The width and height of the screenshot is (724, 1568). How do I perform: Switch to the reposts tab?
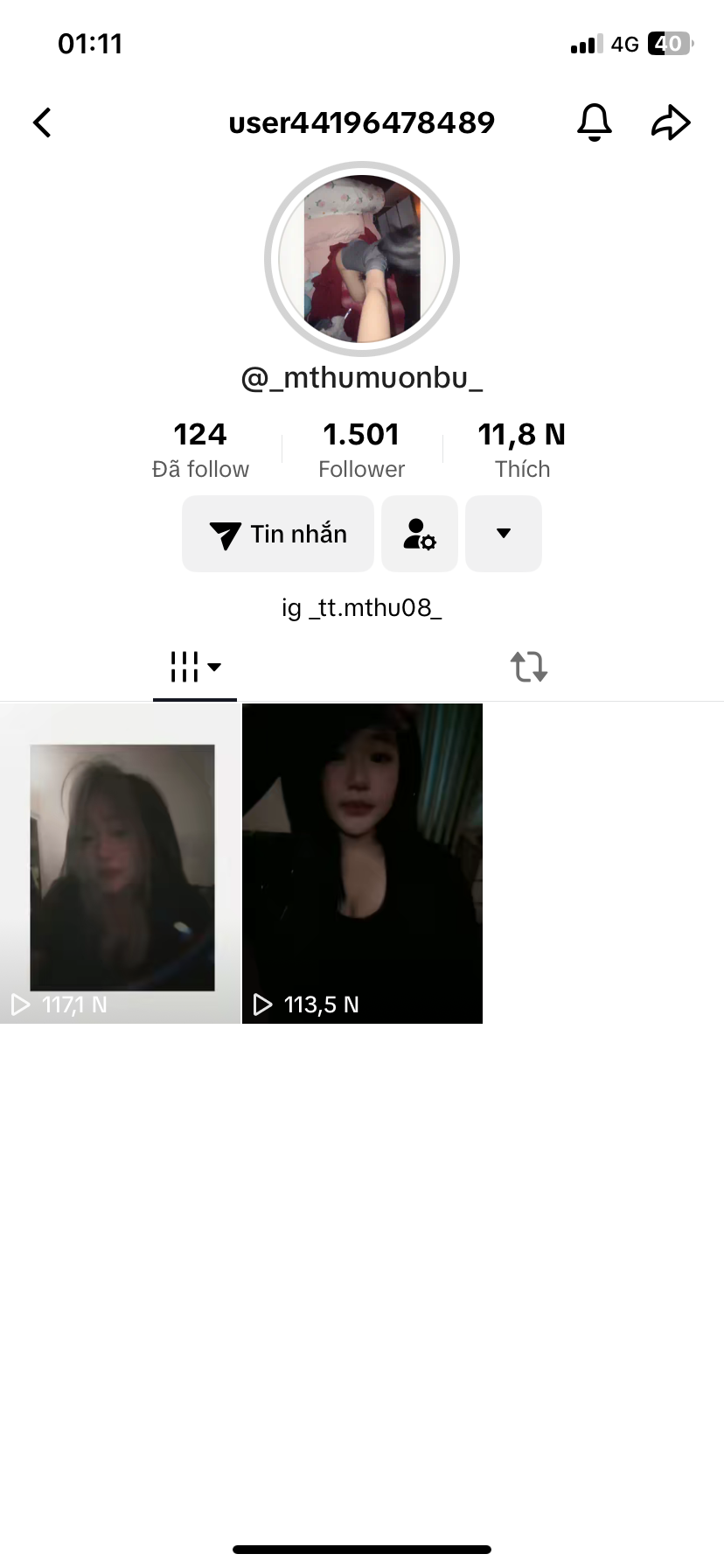tap(529, 667)
